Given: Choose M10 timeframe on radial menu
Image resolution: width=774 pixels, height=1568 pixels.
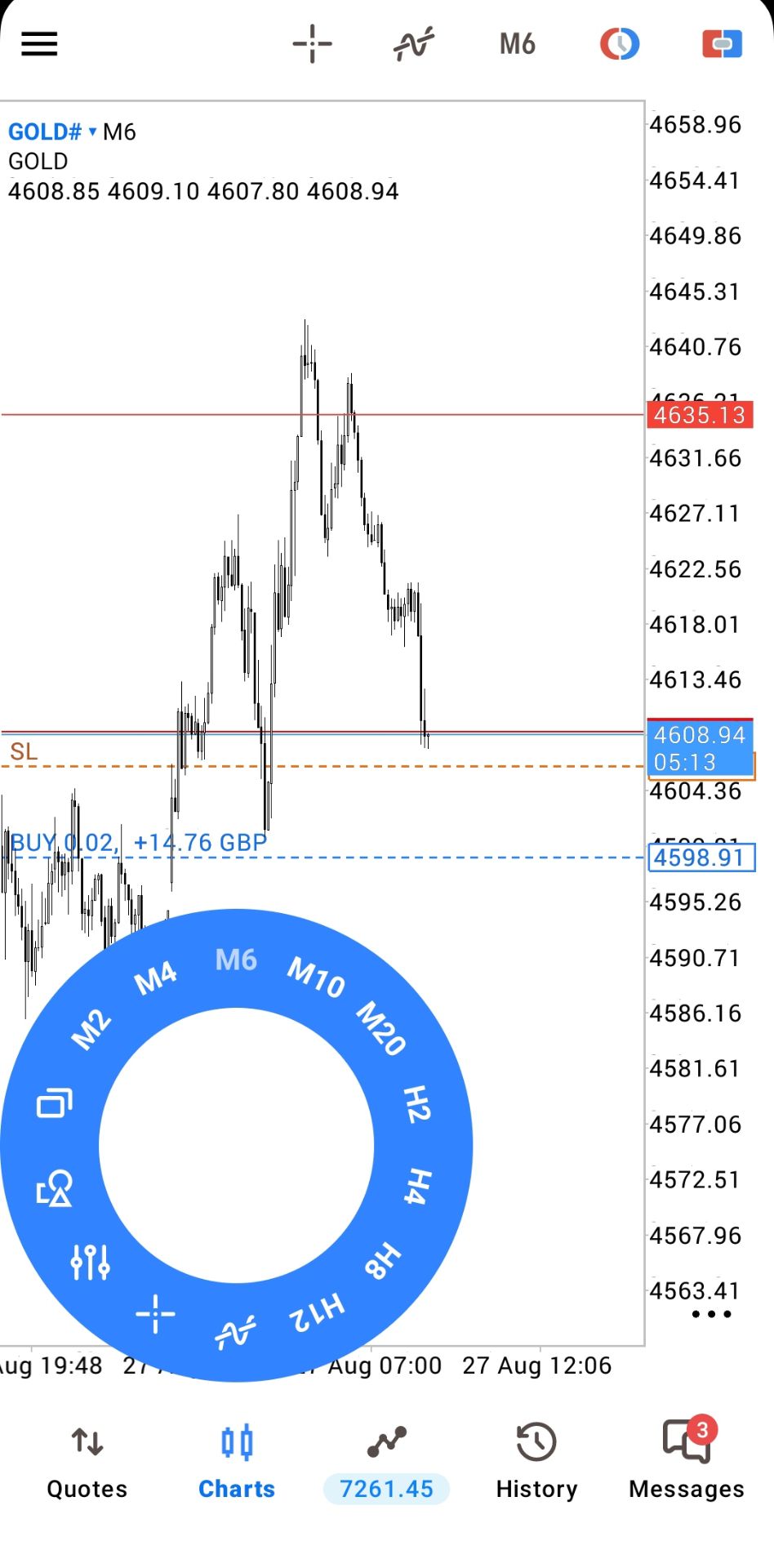Looking at the screenshot, I should (x=317, y=978).
